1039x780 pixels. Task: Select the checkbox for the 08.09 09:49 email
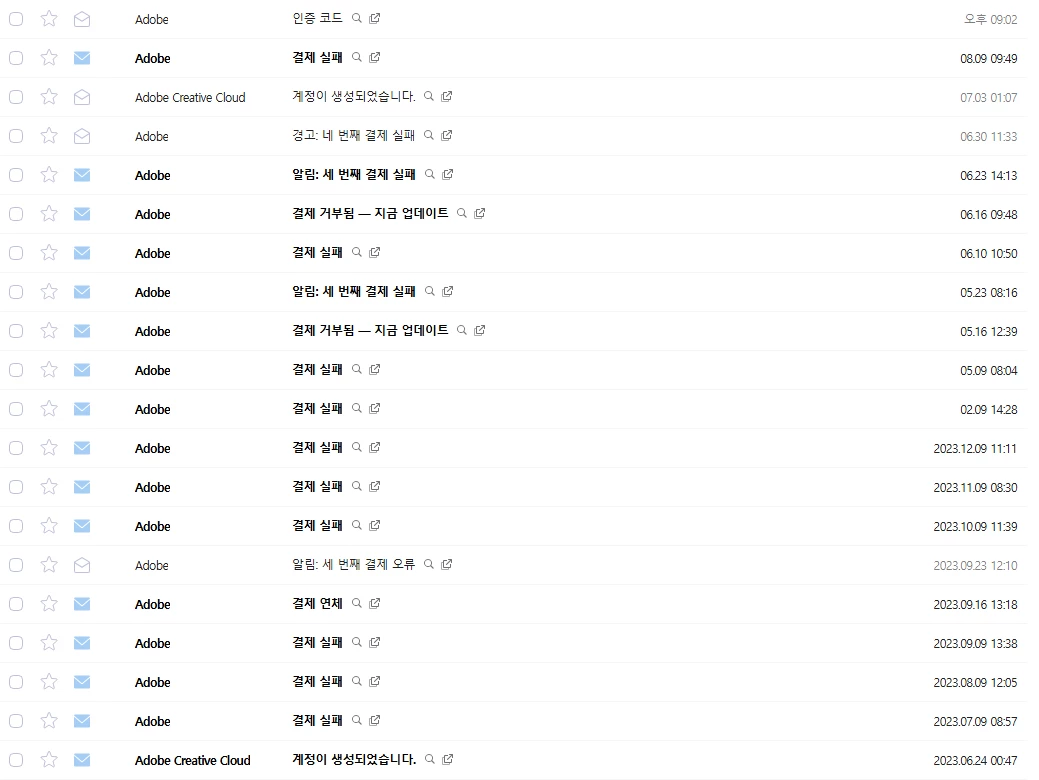pyautogui.click(x=16, y=58)
